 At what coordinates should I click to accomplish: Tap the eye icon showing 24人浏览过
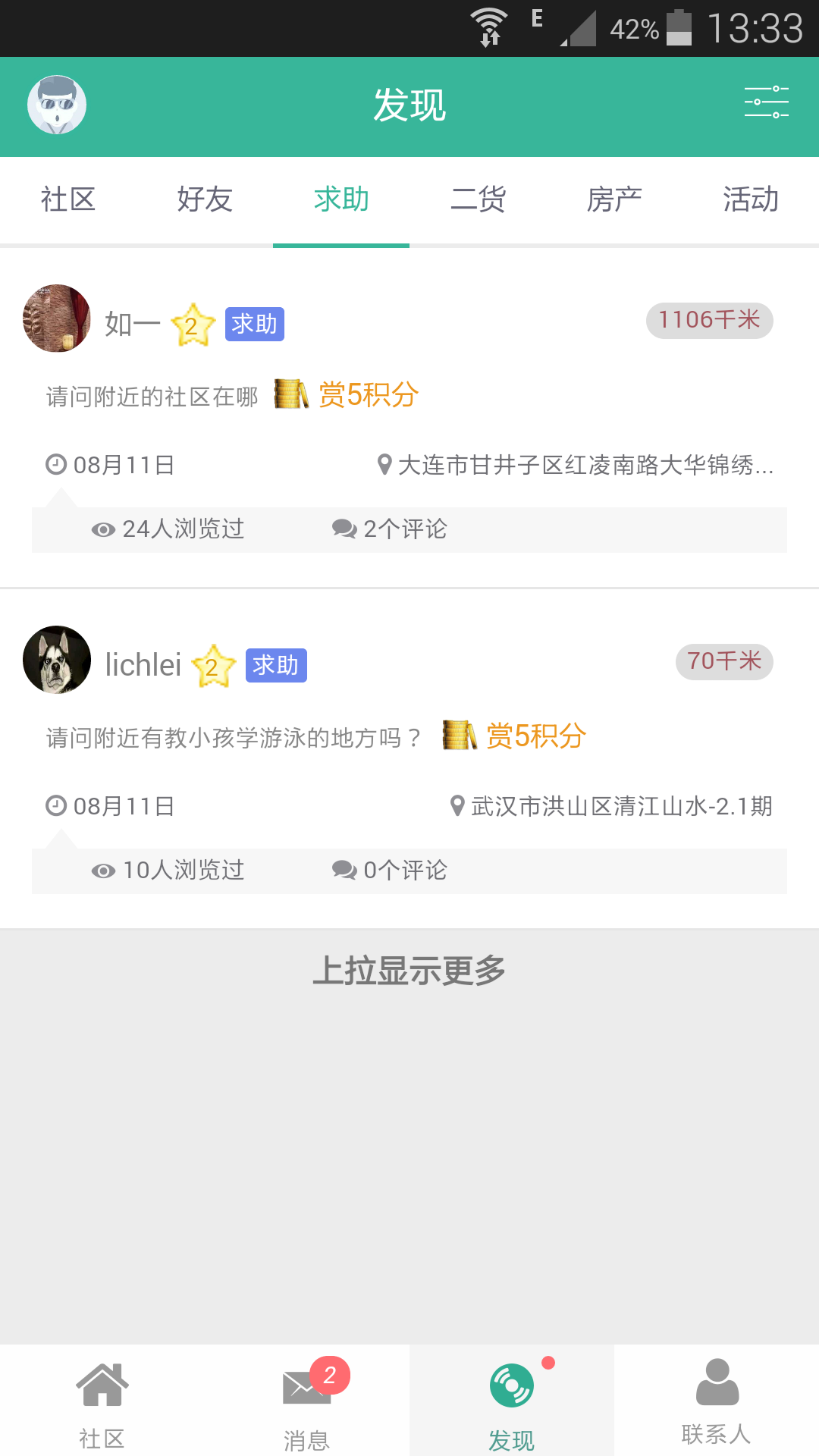coord(105,529)
